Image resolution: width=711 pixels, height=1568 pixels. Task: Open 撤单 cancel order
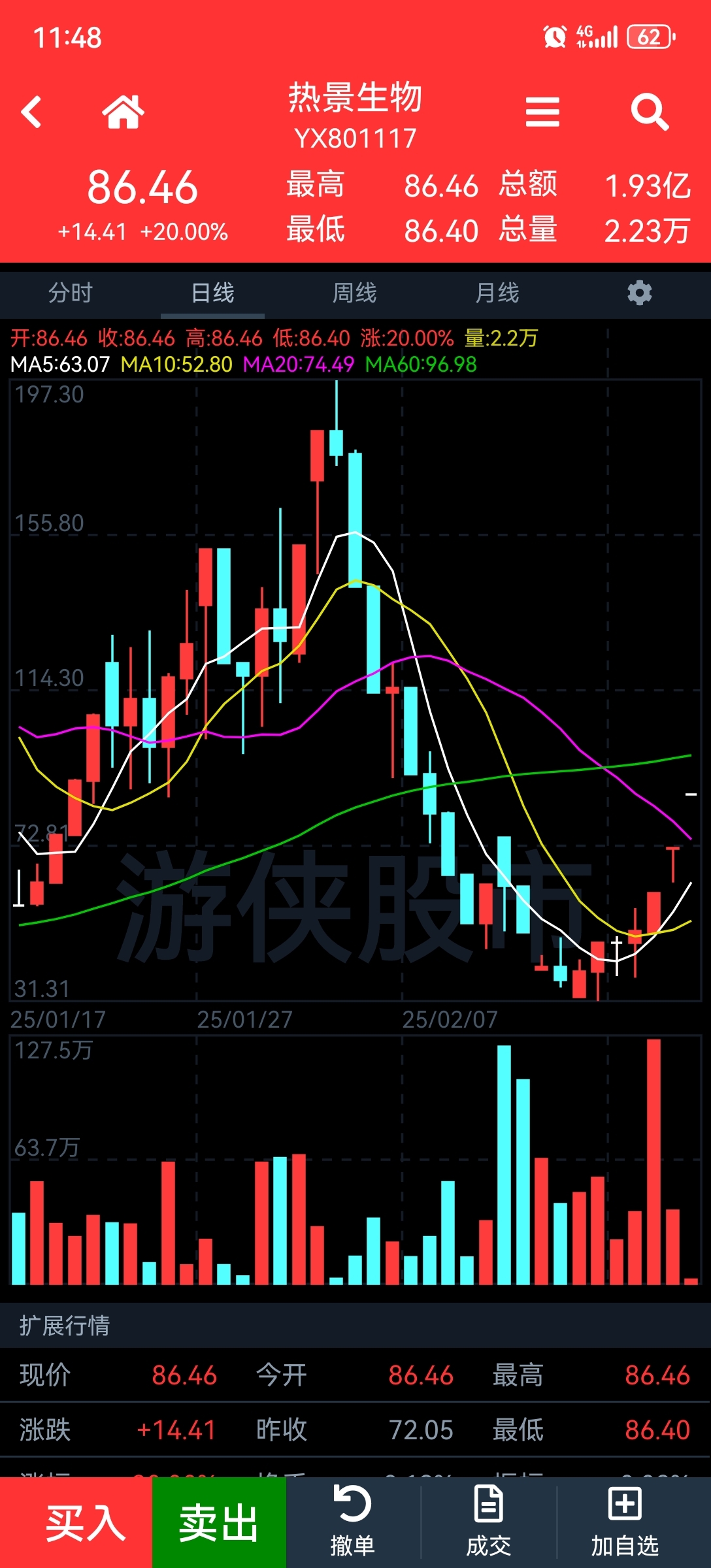click(x=353, y=1521)
